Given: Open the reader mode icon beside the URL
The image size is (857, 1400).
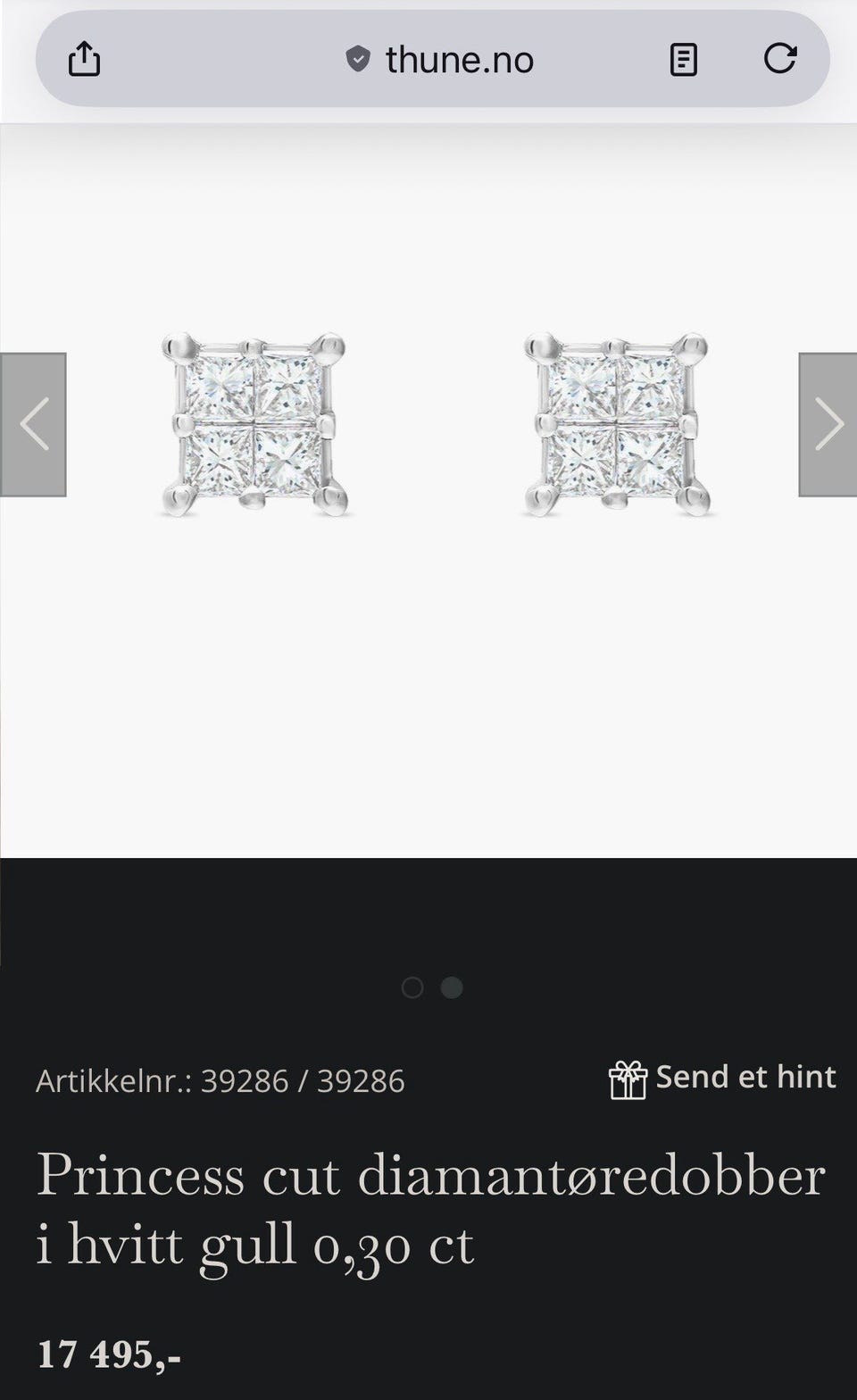Looking at the screenshot, I should (683, 59).
